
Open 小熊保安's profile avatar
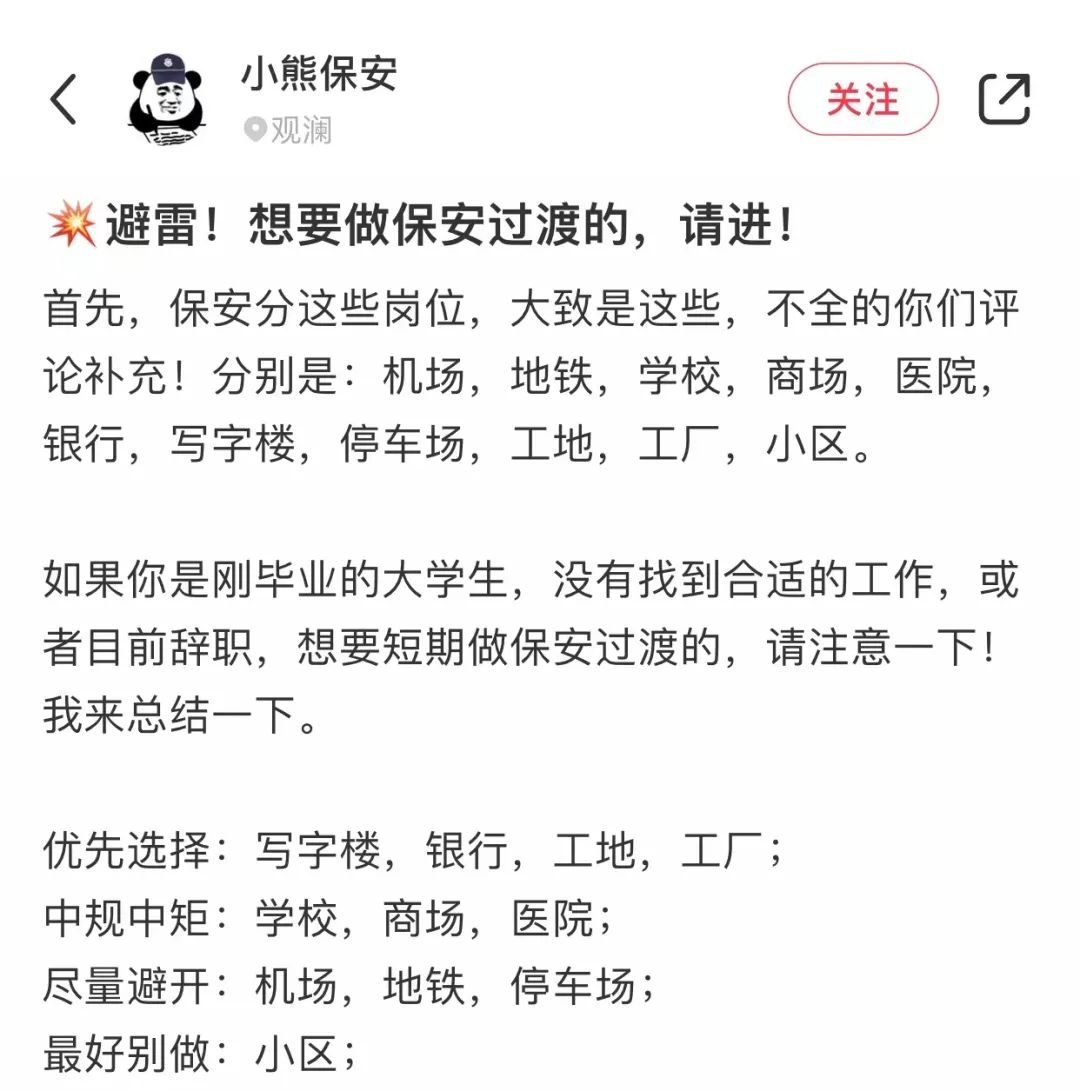coord(166,100)
